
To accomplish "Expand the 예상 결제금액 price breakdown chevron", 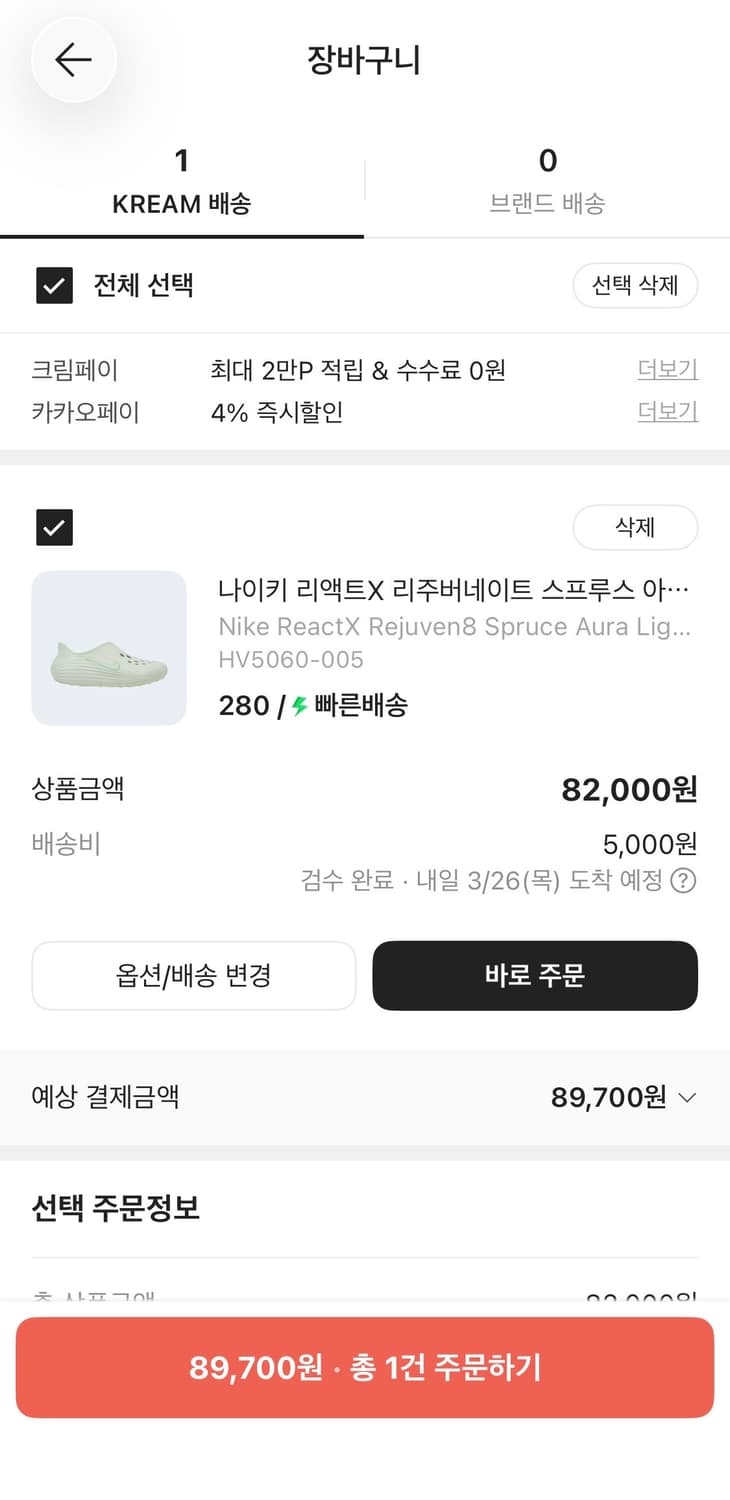I will coord(687,1097).
